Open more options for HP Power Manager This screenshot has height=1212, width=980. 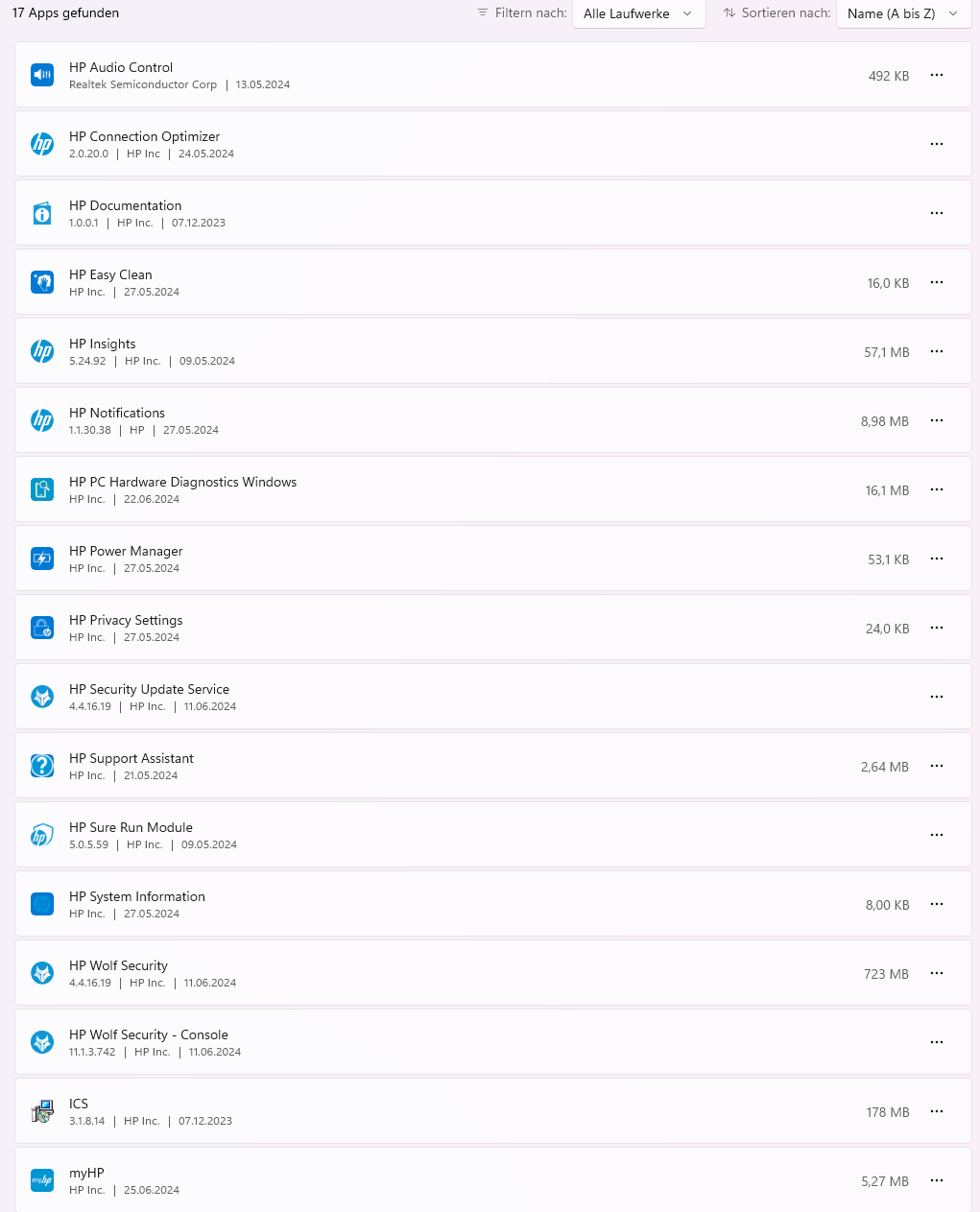(x=937, y=558)
